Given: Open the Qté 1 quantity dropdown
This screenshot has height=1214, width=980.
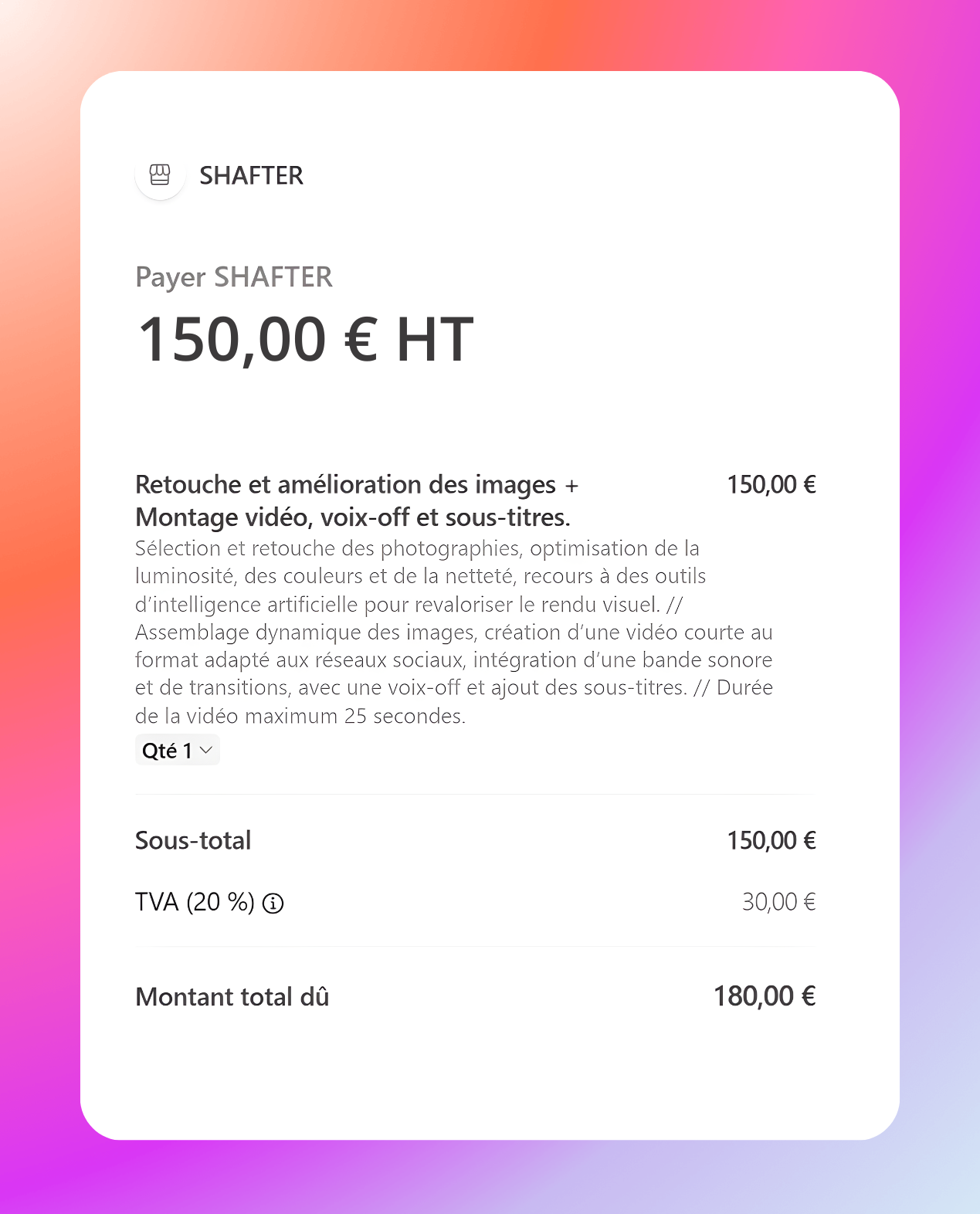Looking at the screenshot, I should 177,750.
